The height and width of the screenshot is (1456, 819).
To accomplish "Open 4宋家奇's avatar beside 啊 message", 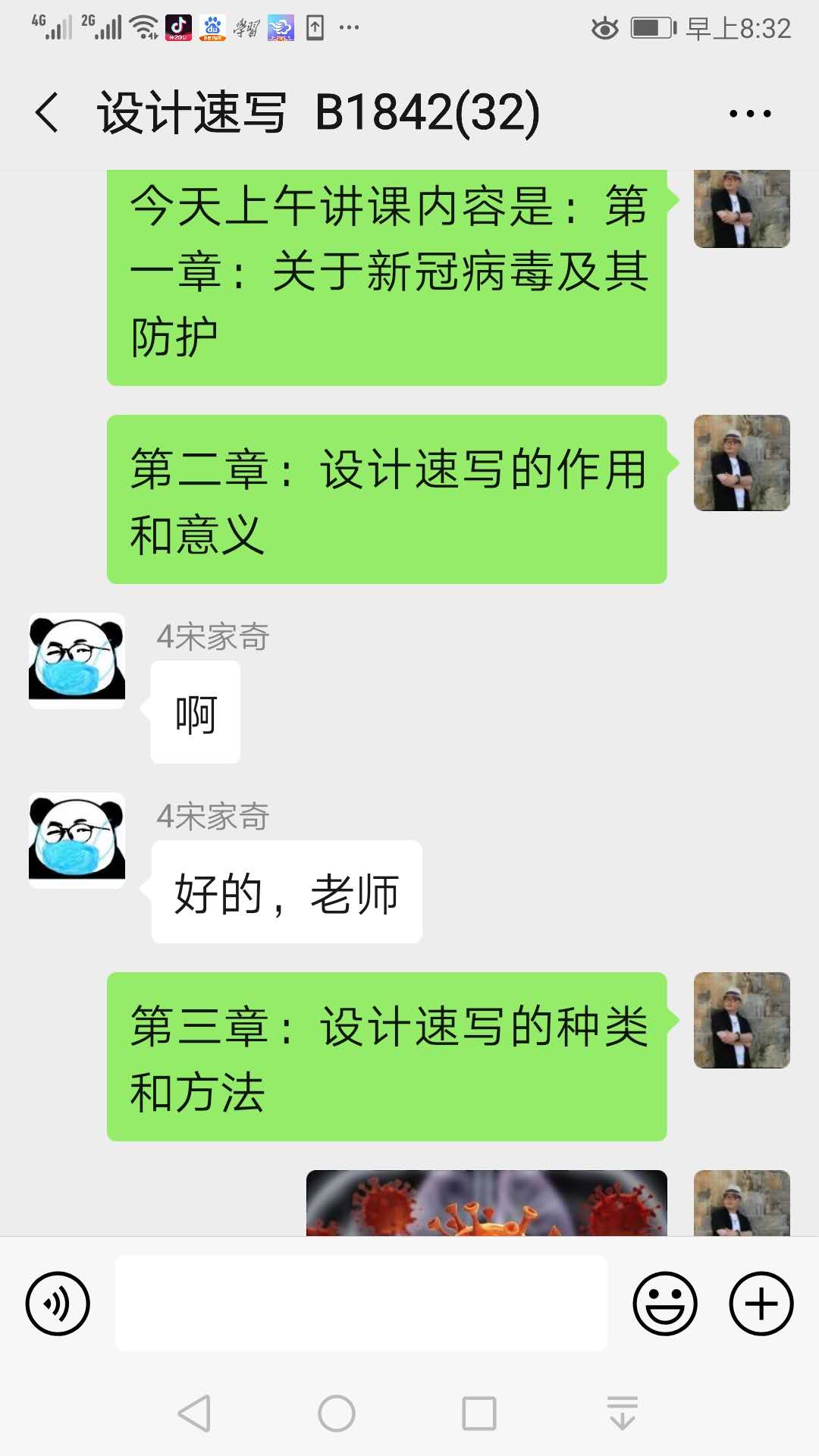I will pos(77,661).
